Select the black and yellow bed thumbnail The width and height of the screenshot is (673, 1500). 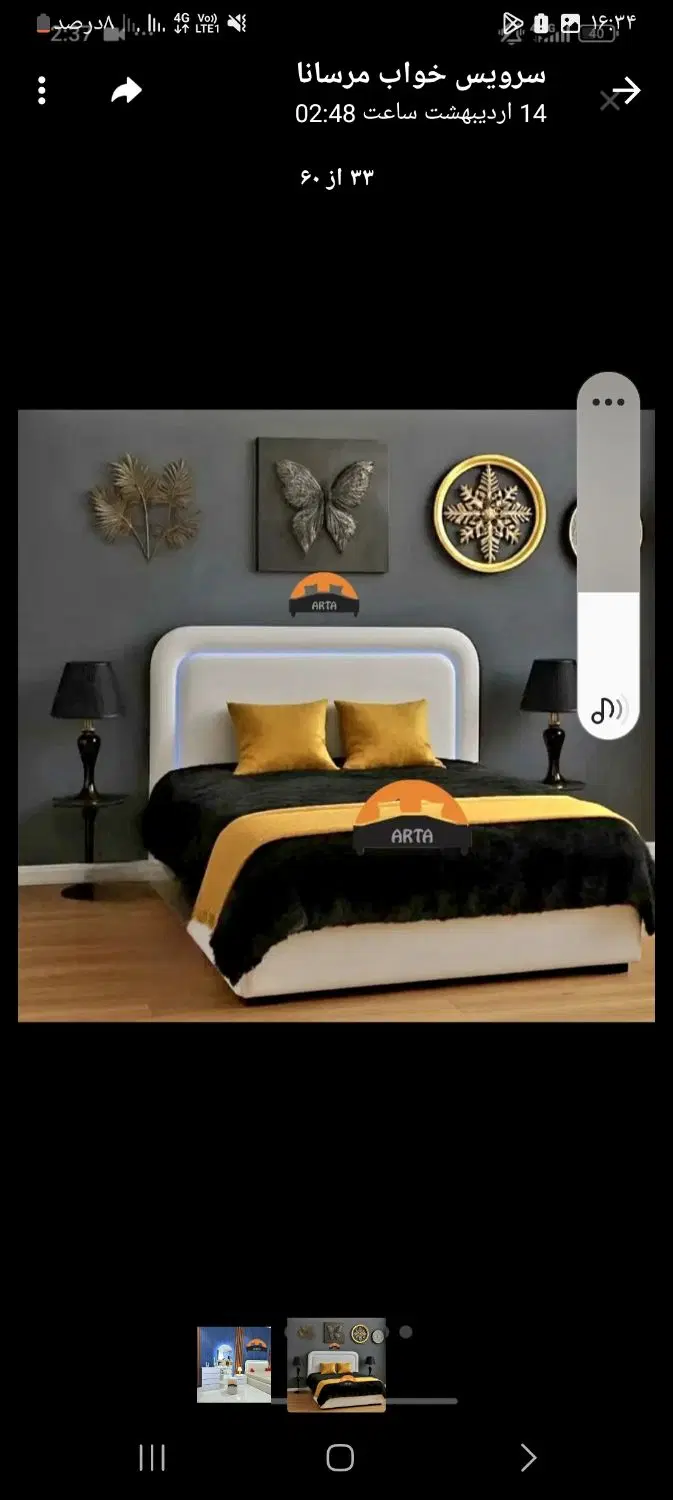[336, 1364]
